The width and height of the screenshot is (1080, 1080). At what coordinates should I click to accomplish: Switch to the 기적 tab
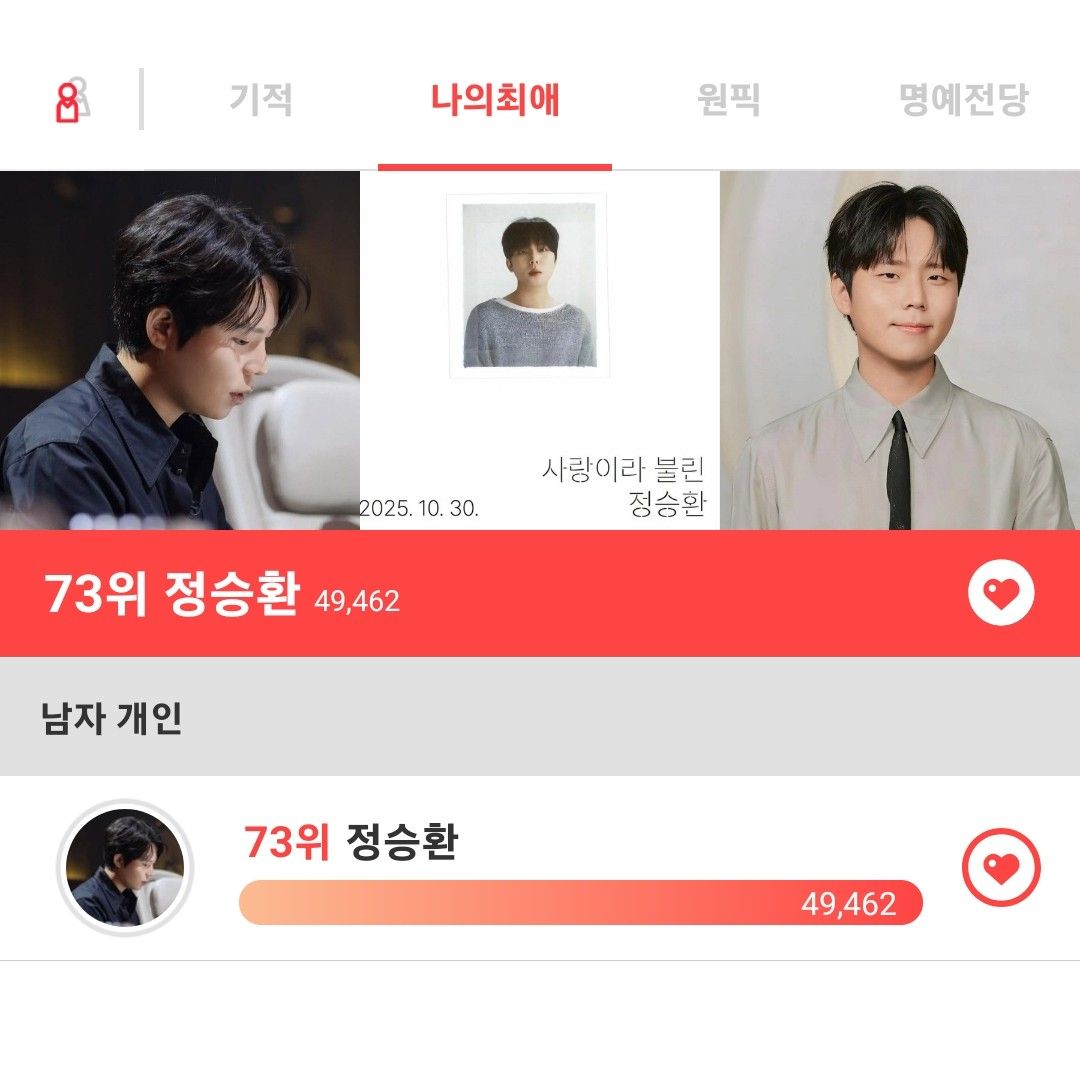260,100
